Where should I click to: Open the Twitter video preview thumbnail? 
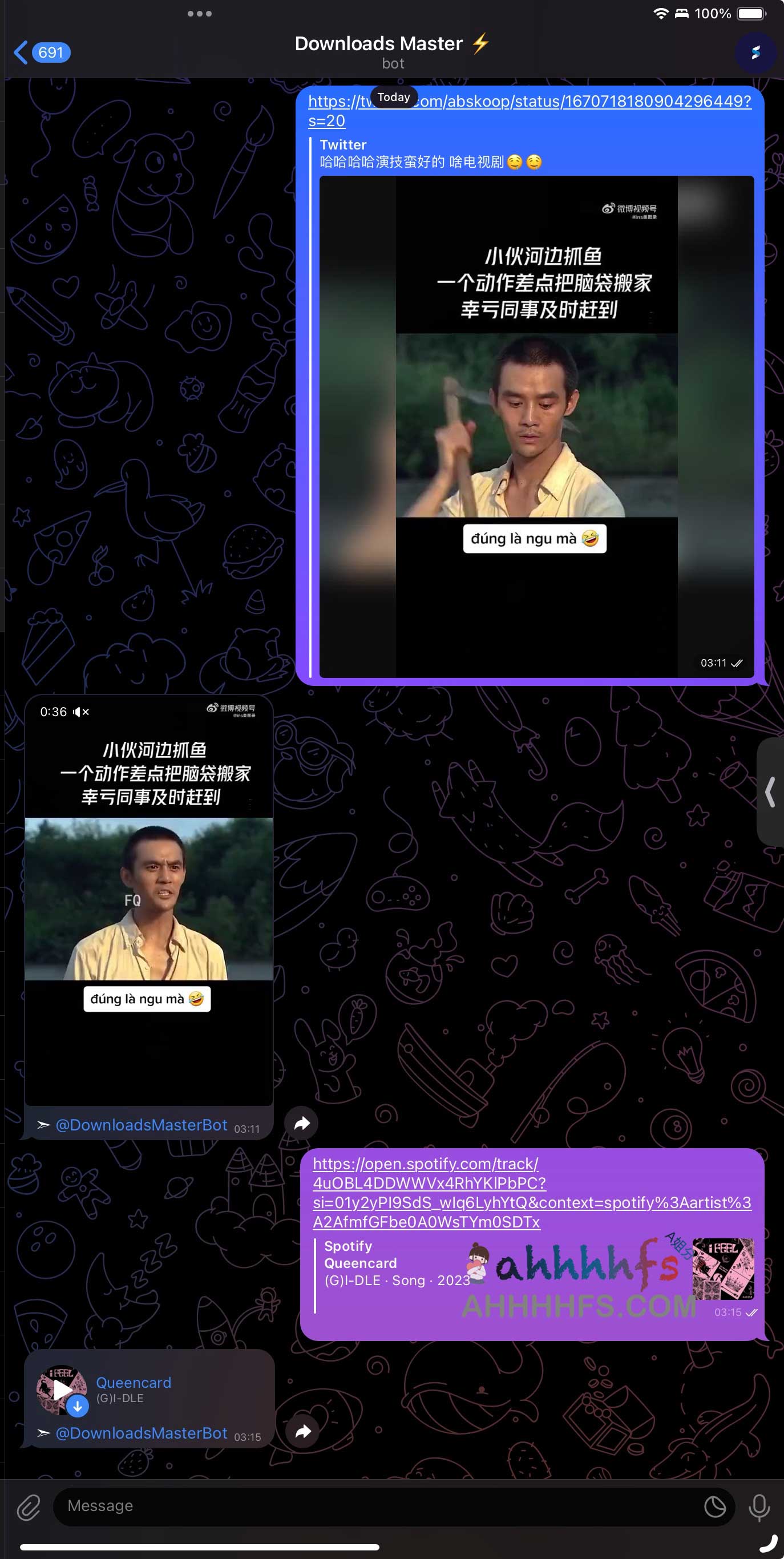[x=536, y=426]
